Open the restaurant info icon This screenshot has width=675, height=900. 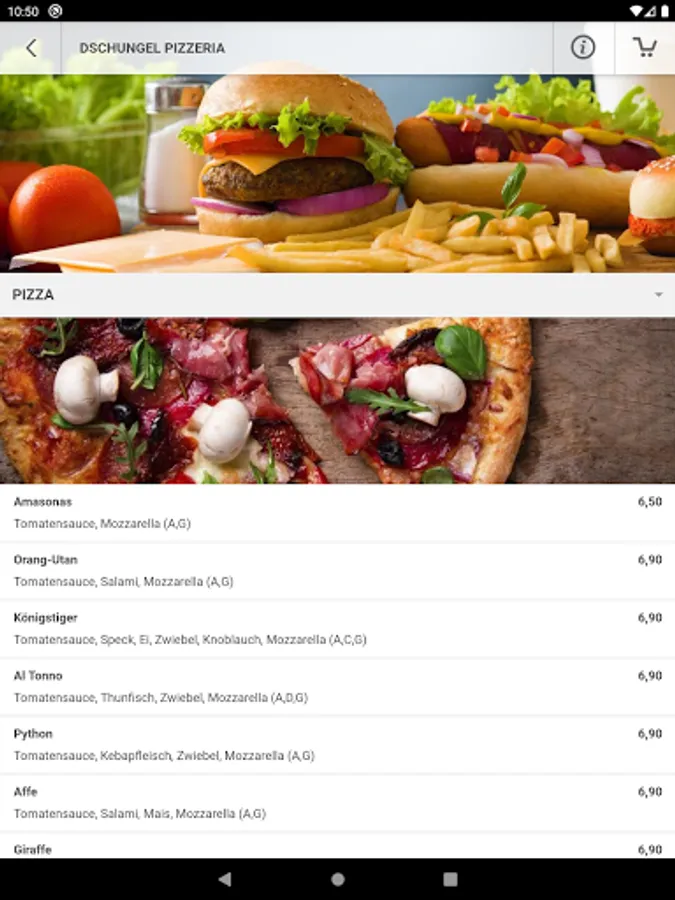pos(583,48)
